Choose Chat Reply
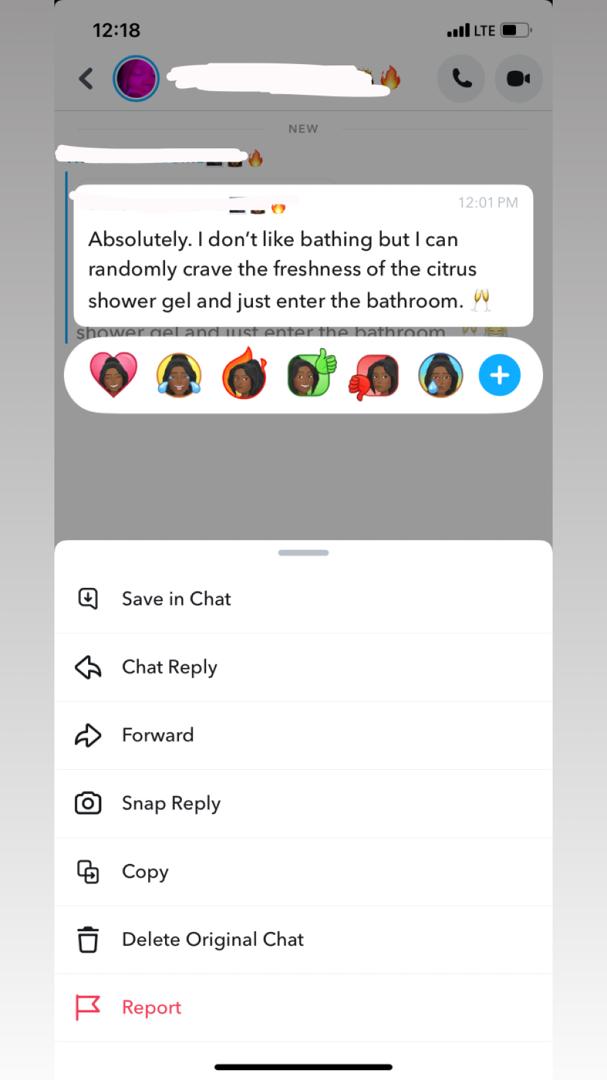Image resolution: width=607 pixels, height=1080 pixels. (169, 667)
